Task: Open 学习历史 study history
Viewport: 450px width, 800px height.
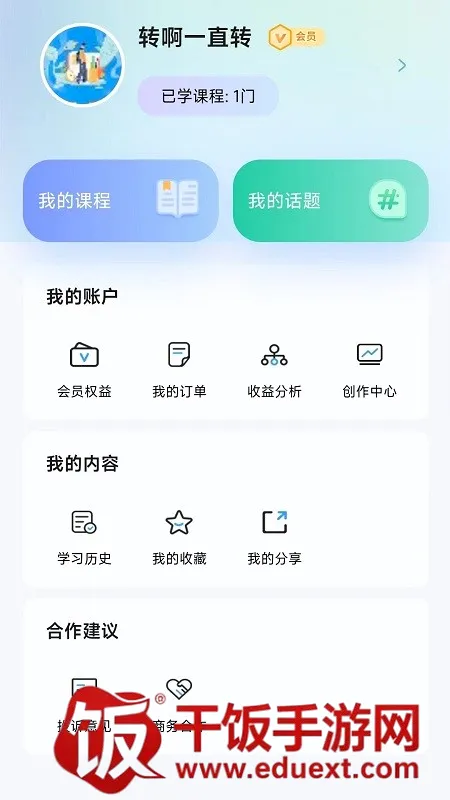Action: (x=84, y=538)
